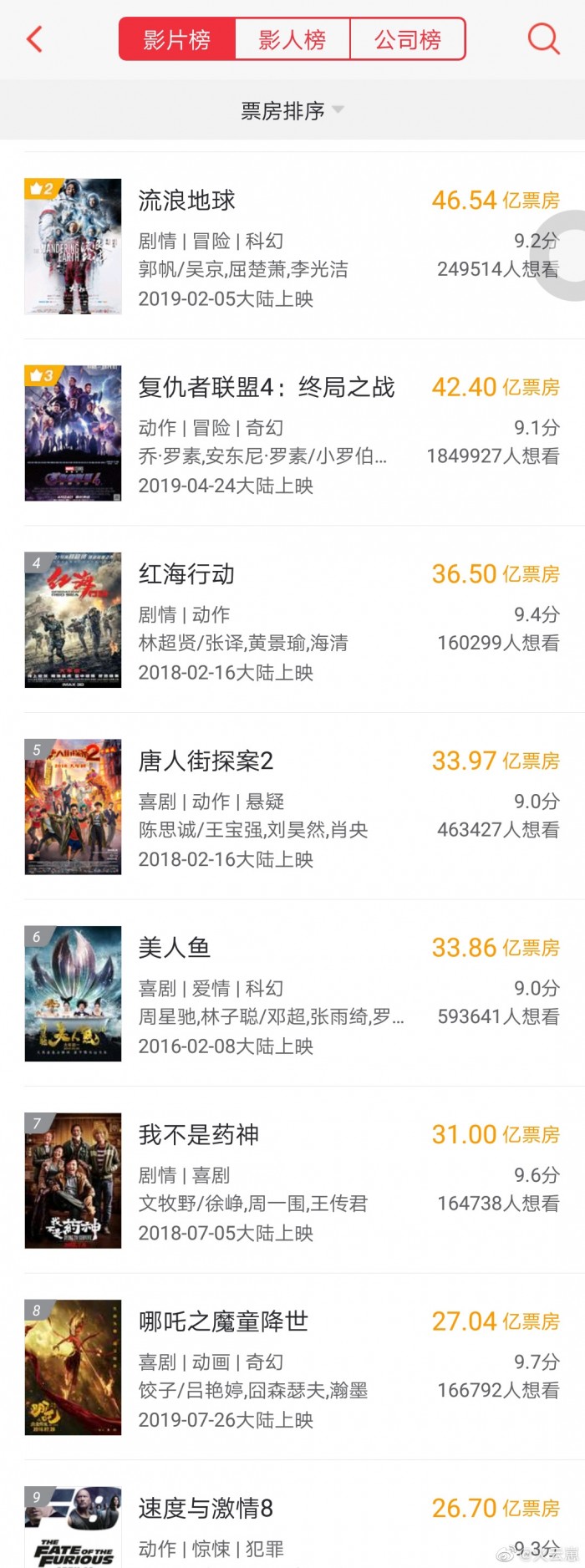
Task: Open 复仇者联盟4：终局之战 details
Action: pos(266,388)
